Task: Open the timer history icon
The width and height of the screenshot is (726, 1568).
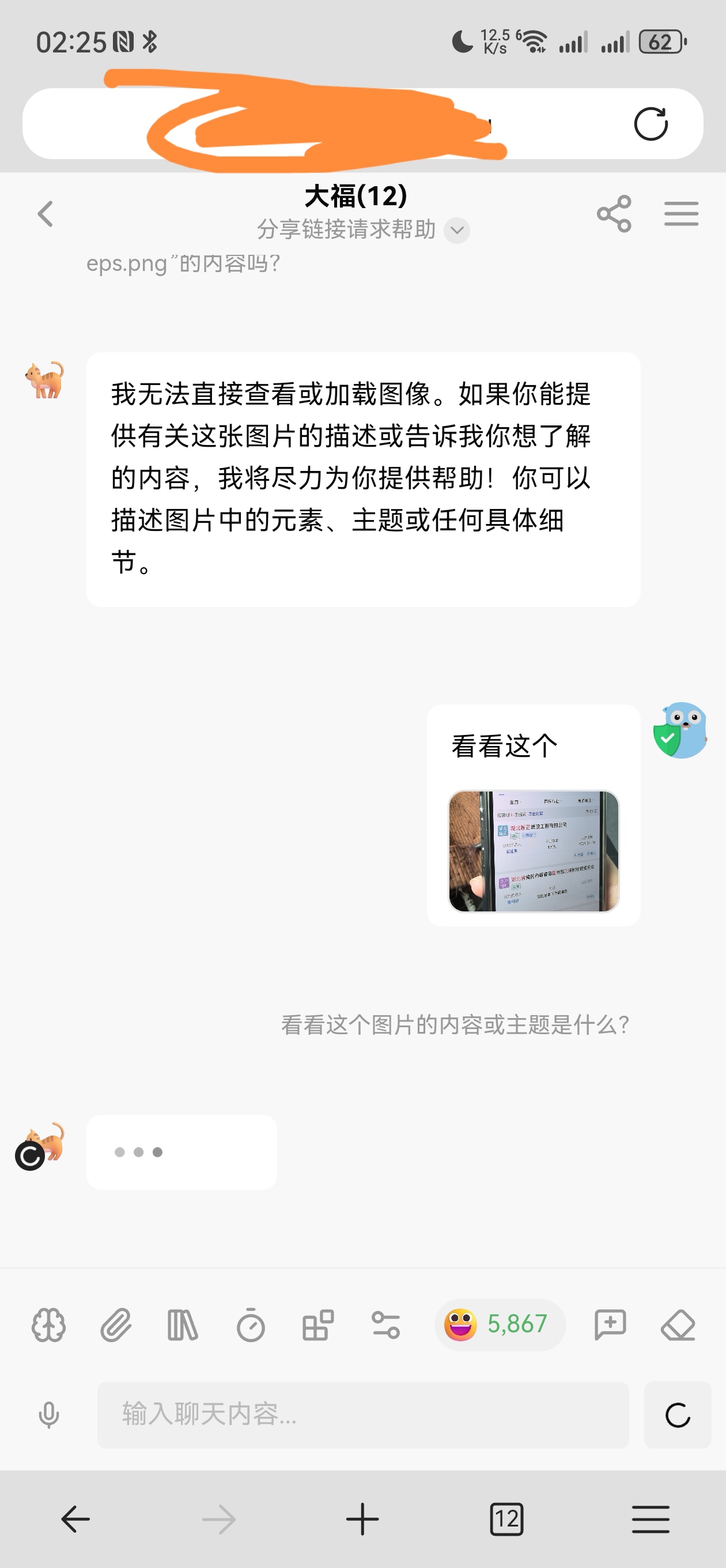Action: pyautogui.click(x=250, y=1325)
